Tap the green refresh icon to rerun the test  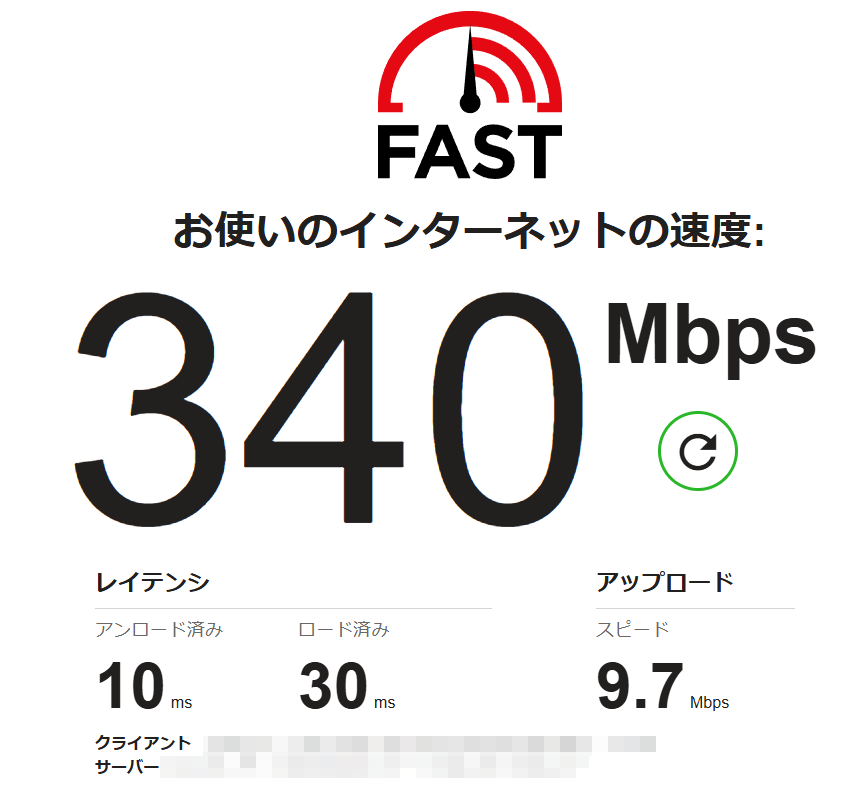697,451
